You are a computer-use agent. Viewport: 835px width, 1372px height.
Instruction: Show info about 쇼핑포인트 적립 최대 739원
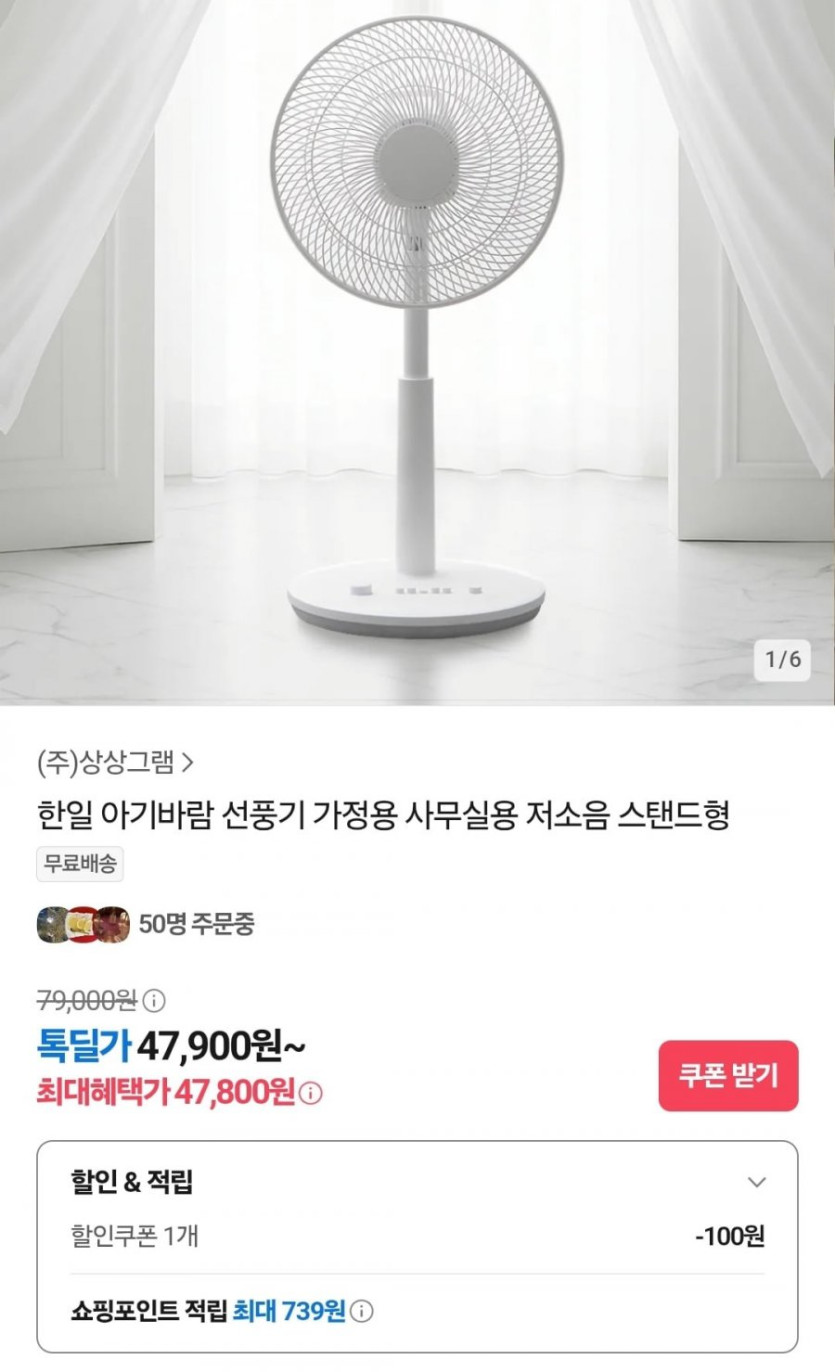click(362, 1311)
